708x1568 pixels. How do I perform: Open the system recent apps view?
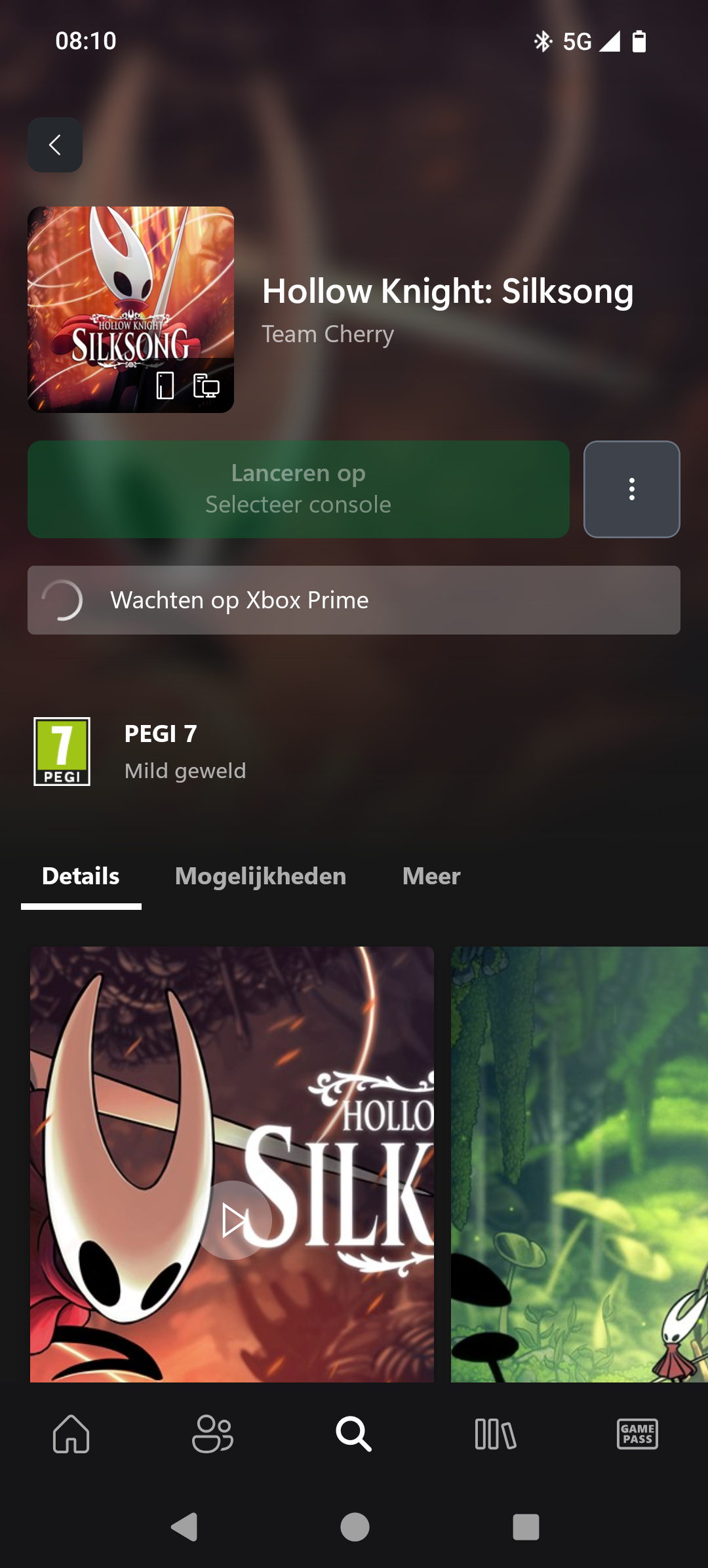pos(526,1527)
